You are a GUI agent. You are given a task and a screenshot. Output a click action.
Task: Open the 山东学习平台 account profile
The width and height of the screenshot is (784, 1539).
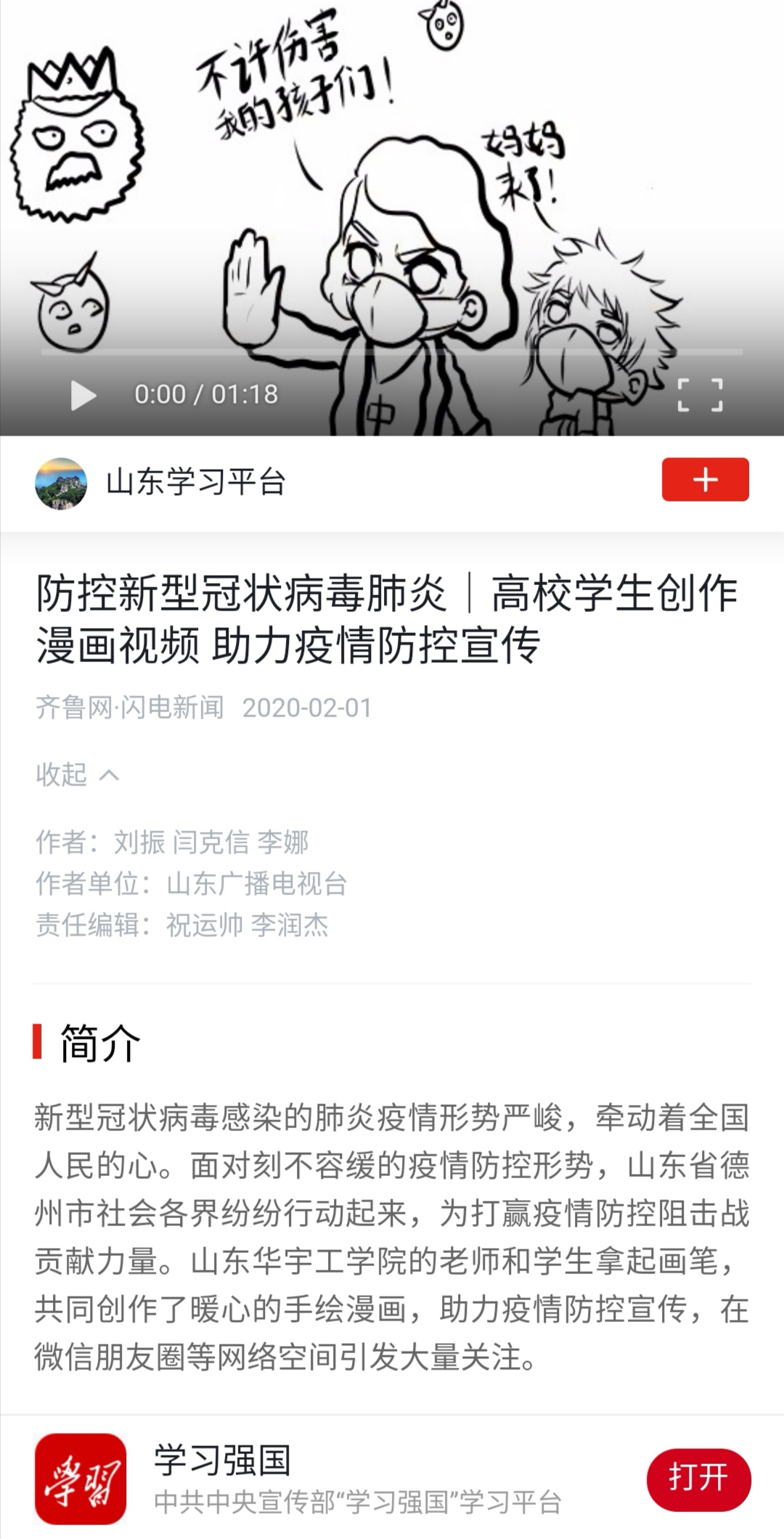pyautogui.click(x=196, y=482)
